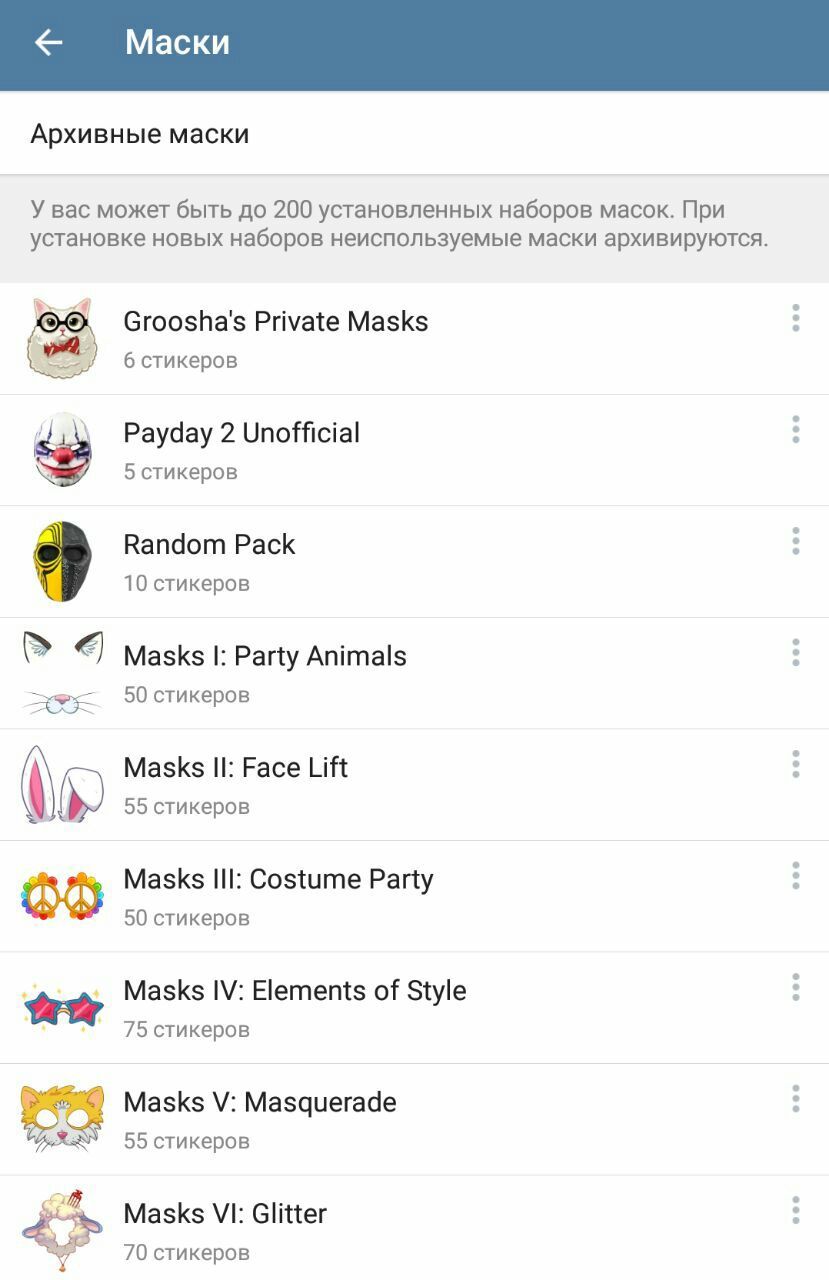Open overflow menu for Masks VI: Glitter

pyautogui.click(x=796, y=1210)
